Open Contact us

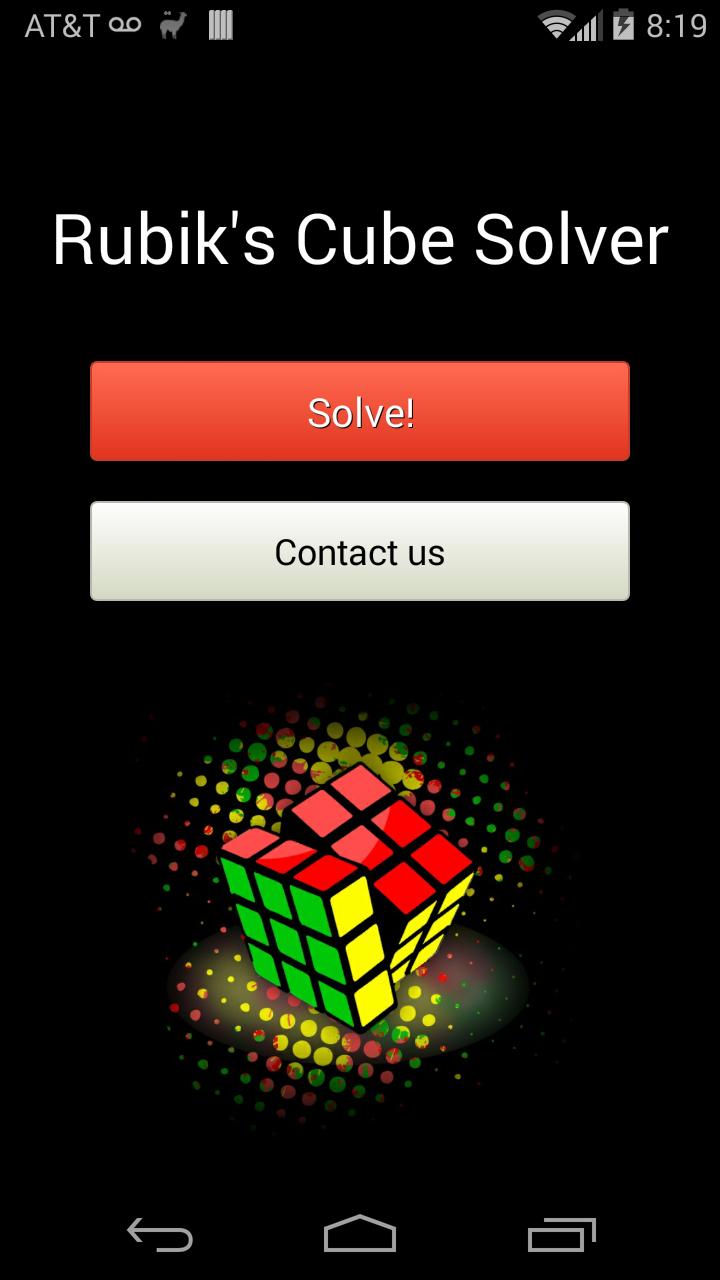point(360,551)
